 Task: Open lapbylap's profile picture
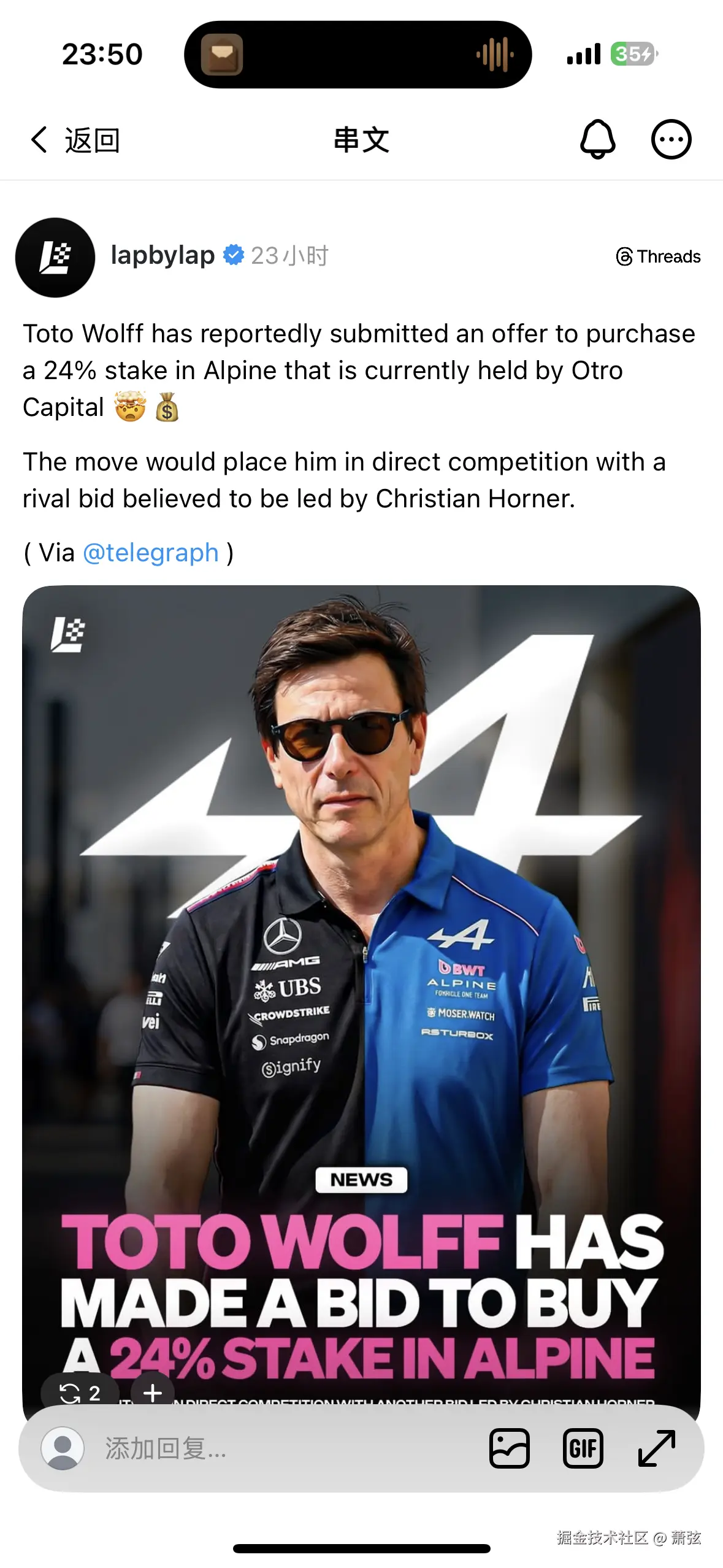point(55,257)
